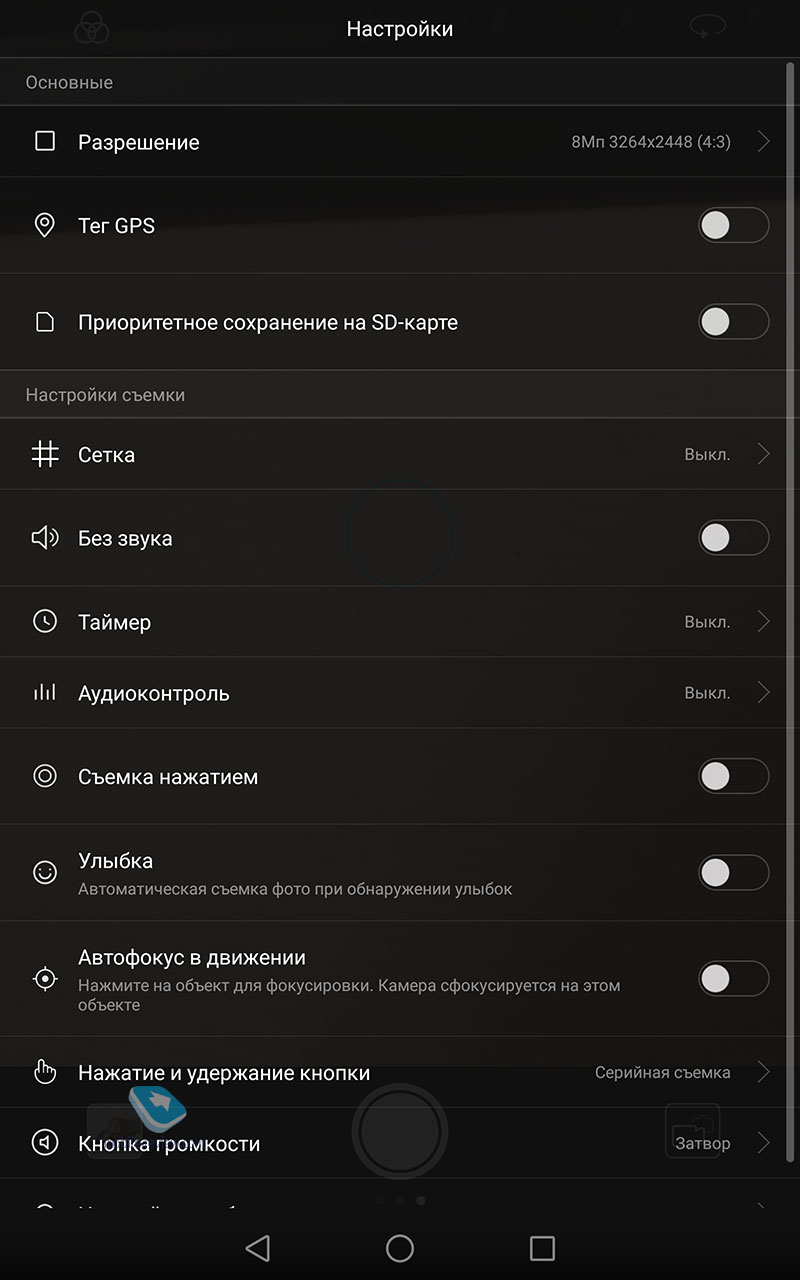Enable Съемка нажатием toggle
The height and width of the screenshot is (1280, 800).
click(733, 776)
